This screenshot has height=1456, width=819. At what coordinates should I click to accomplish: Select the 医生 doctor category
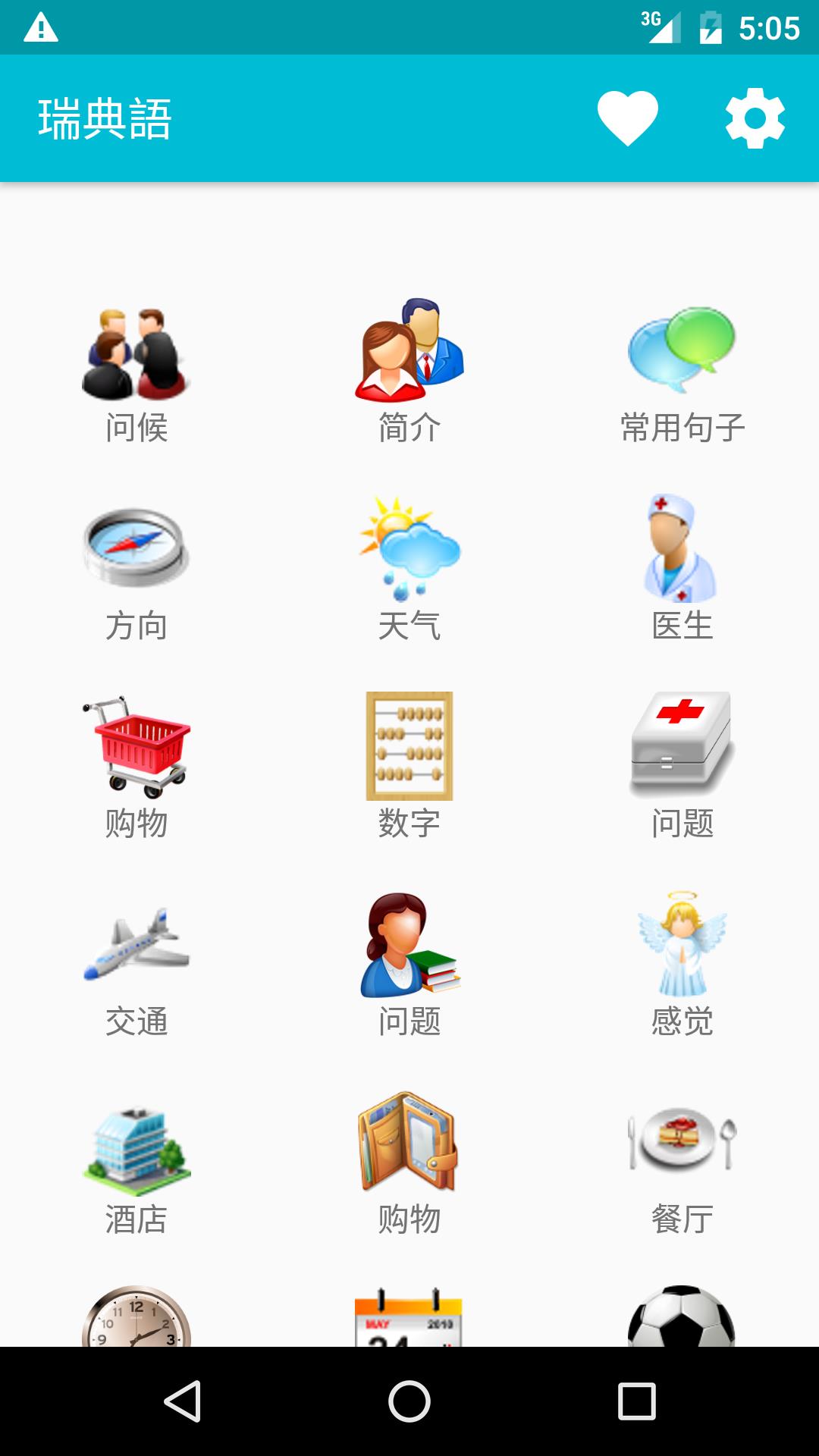point(682,570)
